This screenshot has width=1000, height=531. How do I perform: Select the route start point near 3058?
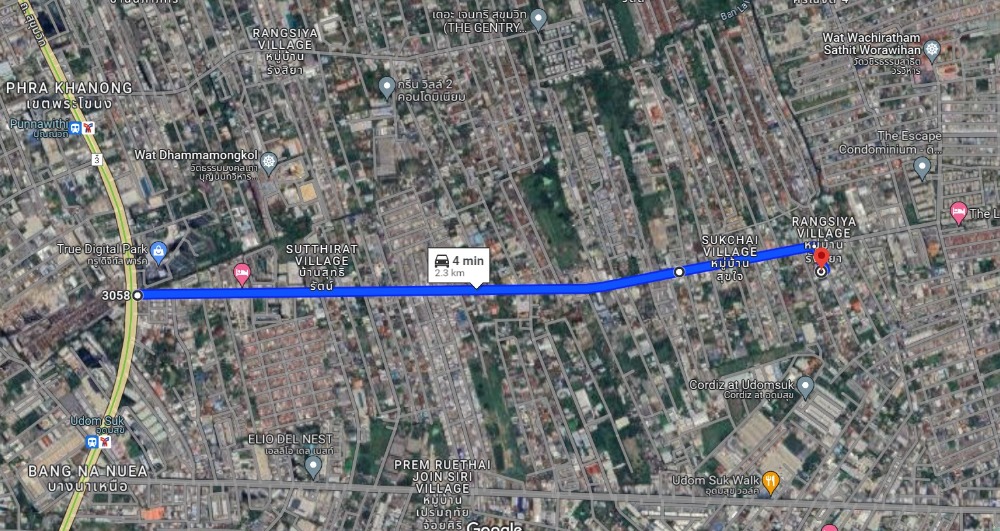(138, 295)
